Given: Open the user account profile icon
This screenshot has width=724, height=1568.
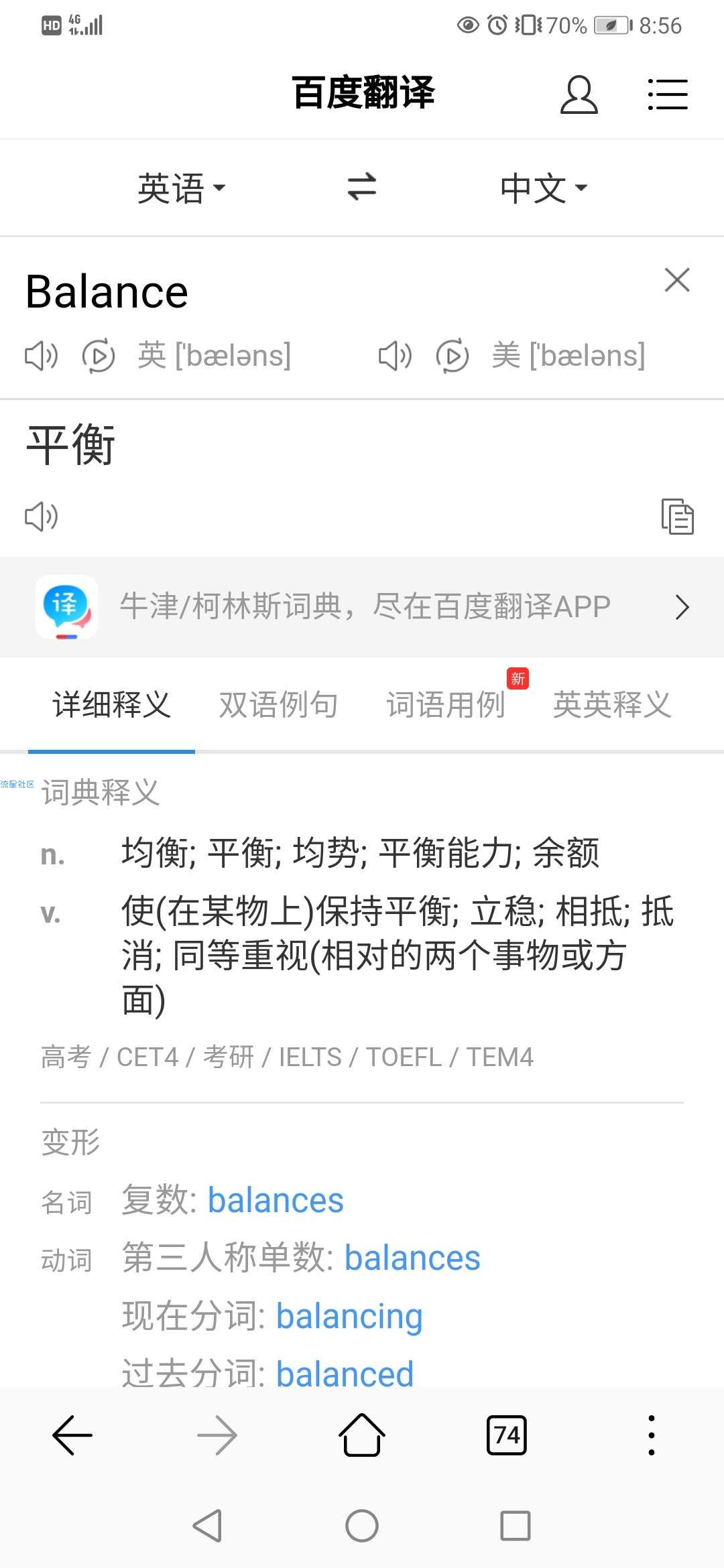Looking at the screenshot, I should point(579,94).
